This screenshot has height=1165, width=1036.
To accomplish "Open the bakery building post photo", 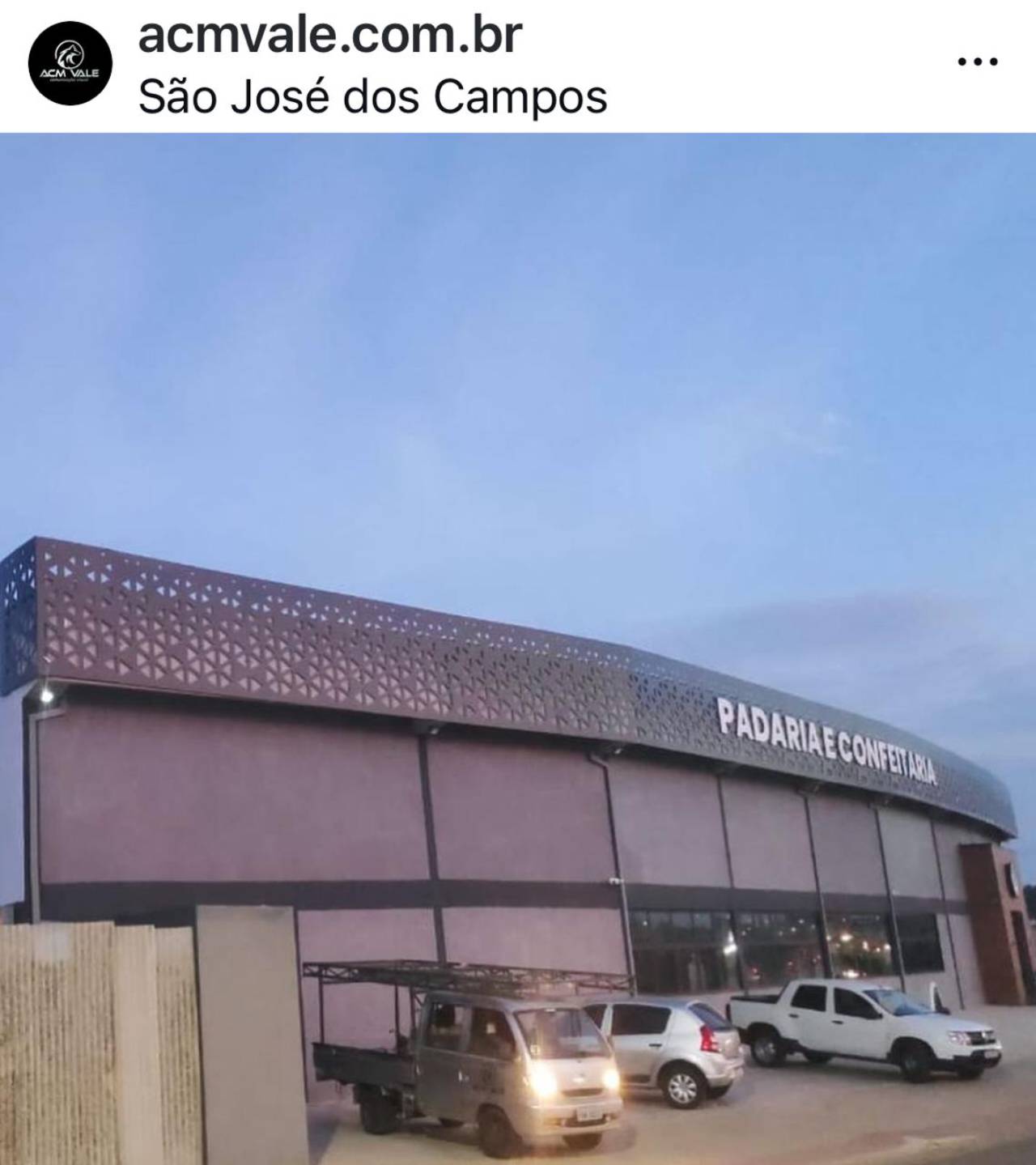I will [518, 648].
